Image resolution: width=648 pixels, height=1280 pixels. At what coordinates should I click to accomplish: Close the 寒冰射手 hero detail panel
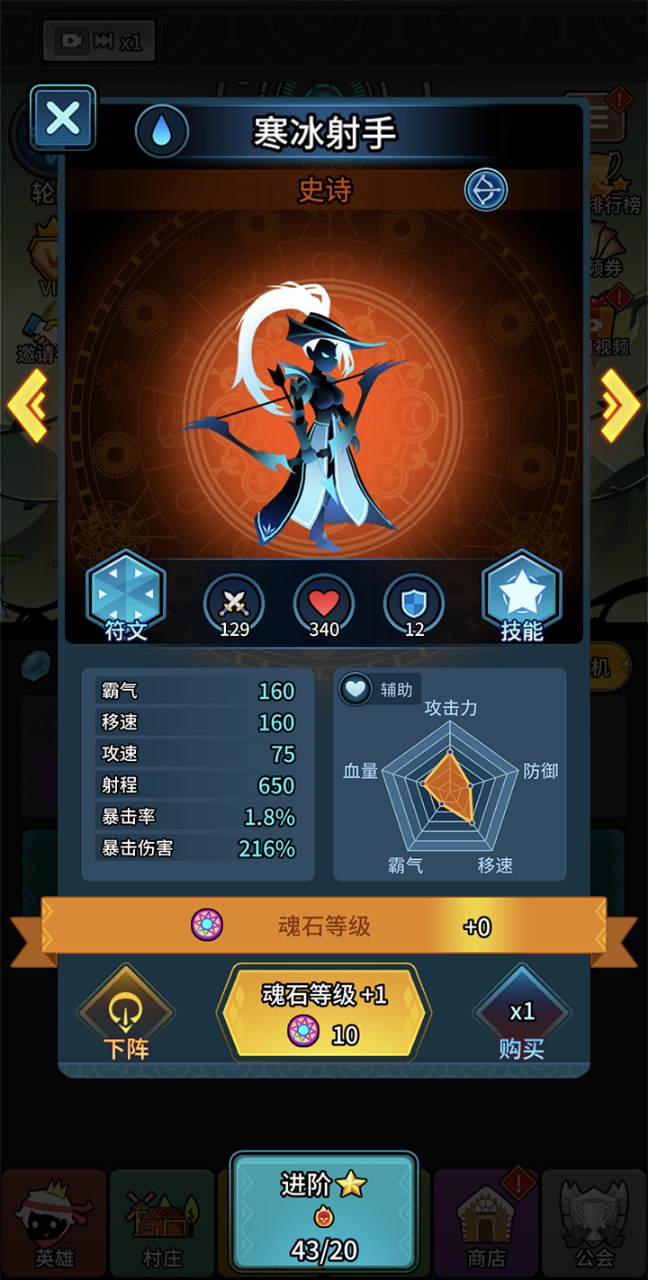pyautogui.click(x=63, y=119)
